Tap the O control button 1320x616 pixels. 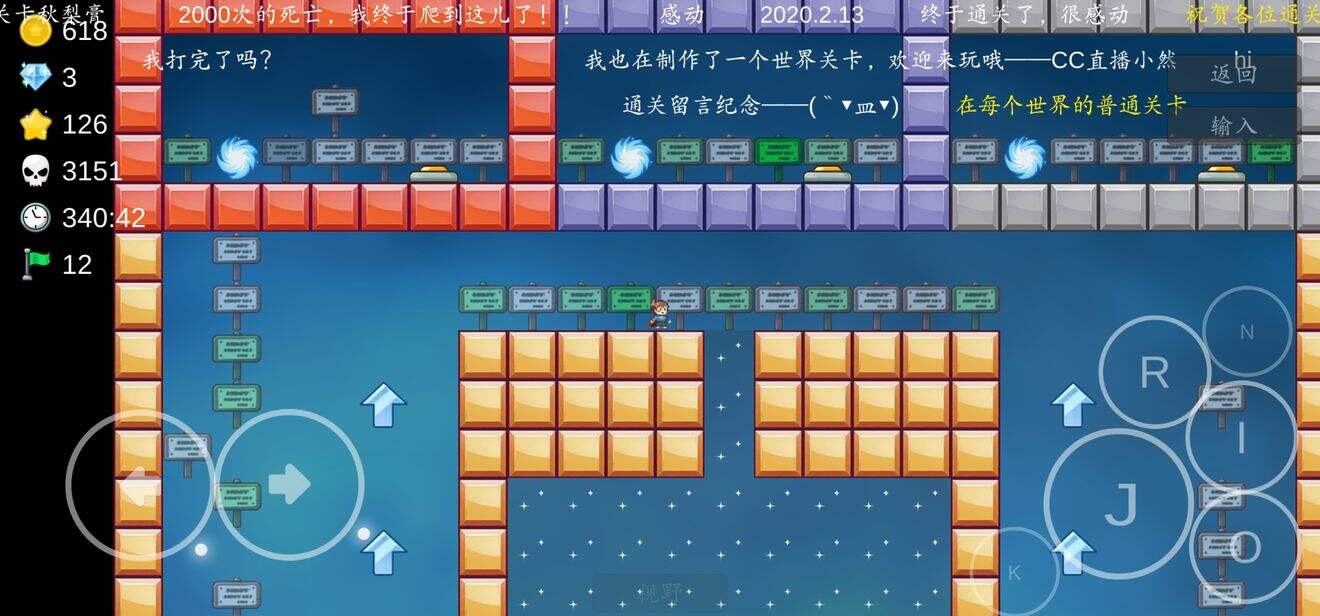1244,546
